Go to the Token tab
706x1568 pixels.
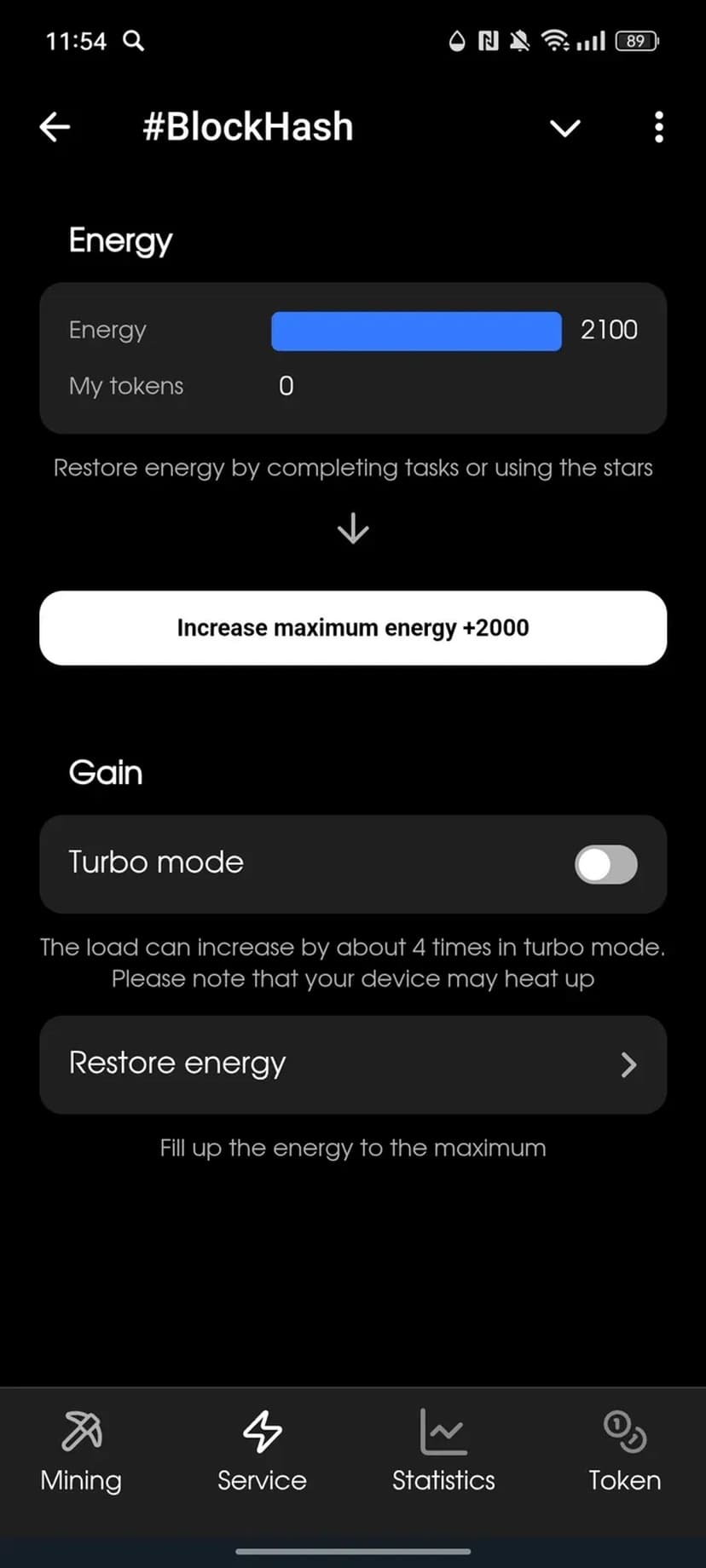624,1450
